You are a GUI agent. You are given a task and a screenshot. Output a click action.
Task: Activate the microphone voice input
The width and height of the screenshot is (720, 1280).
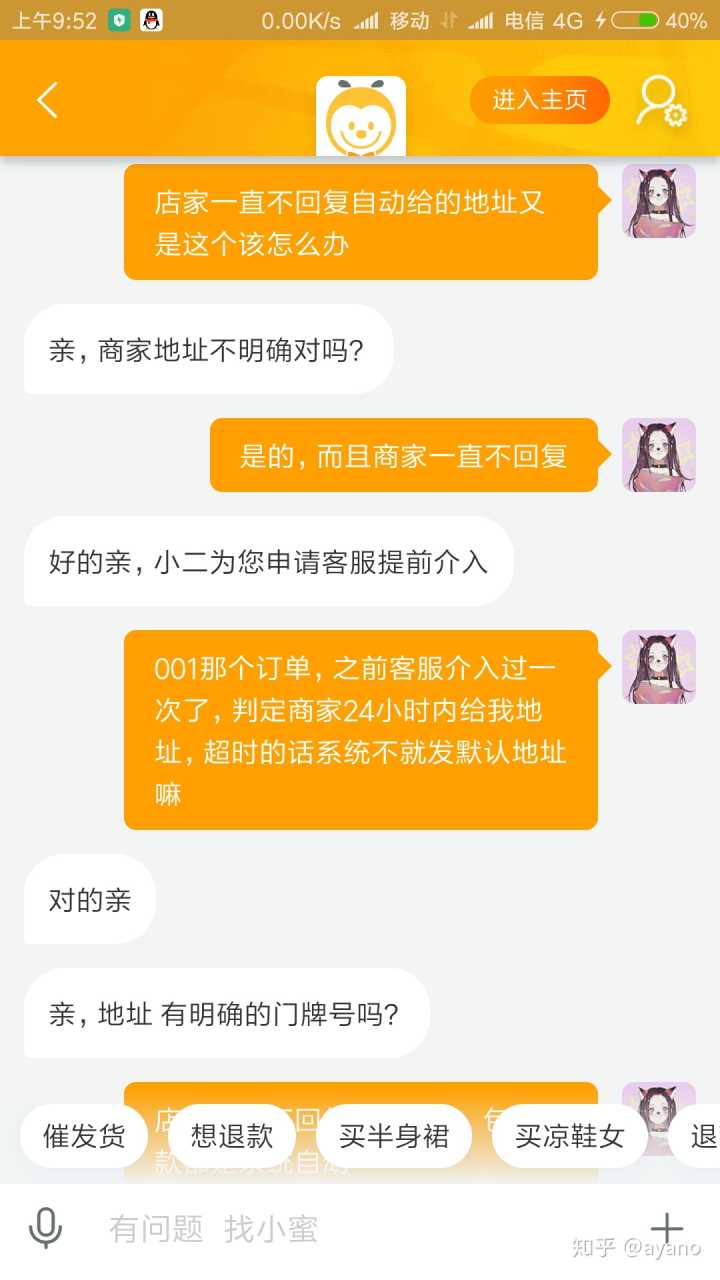click(45, 1228)
